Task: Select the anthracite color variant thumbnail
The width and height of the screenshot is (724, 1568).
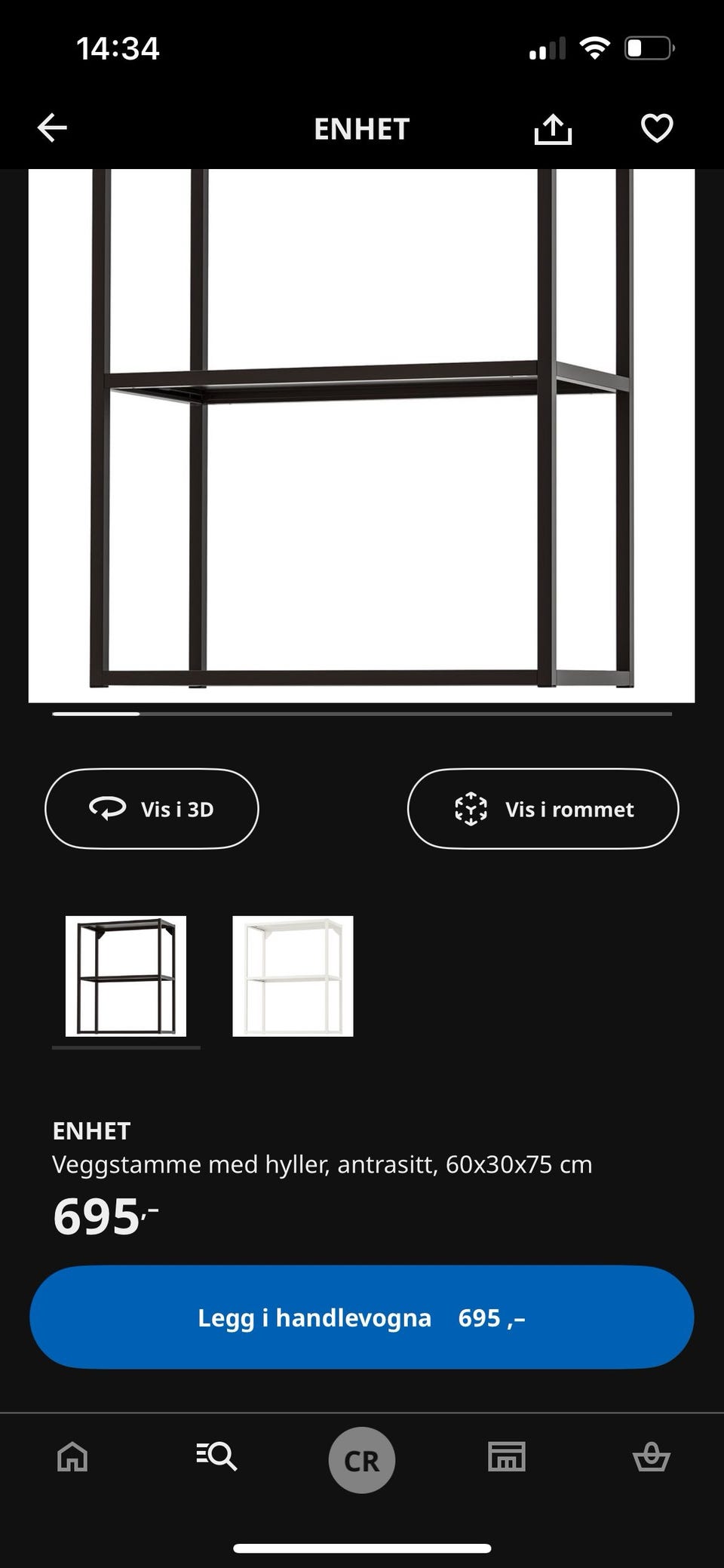Action: coord(126,976)
